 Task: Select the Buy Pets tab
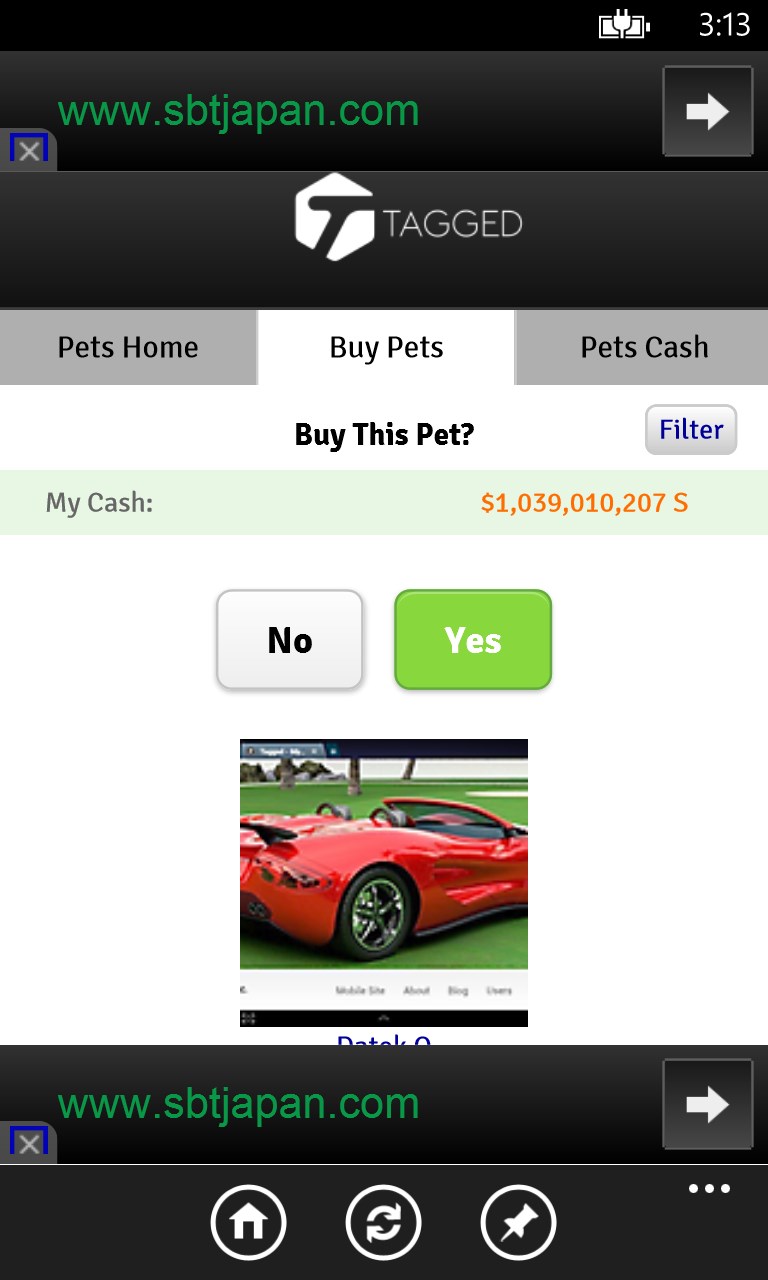386,347
